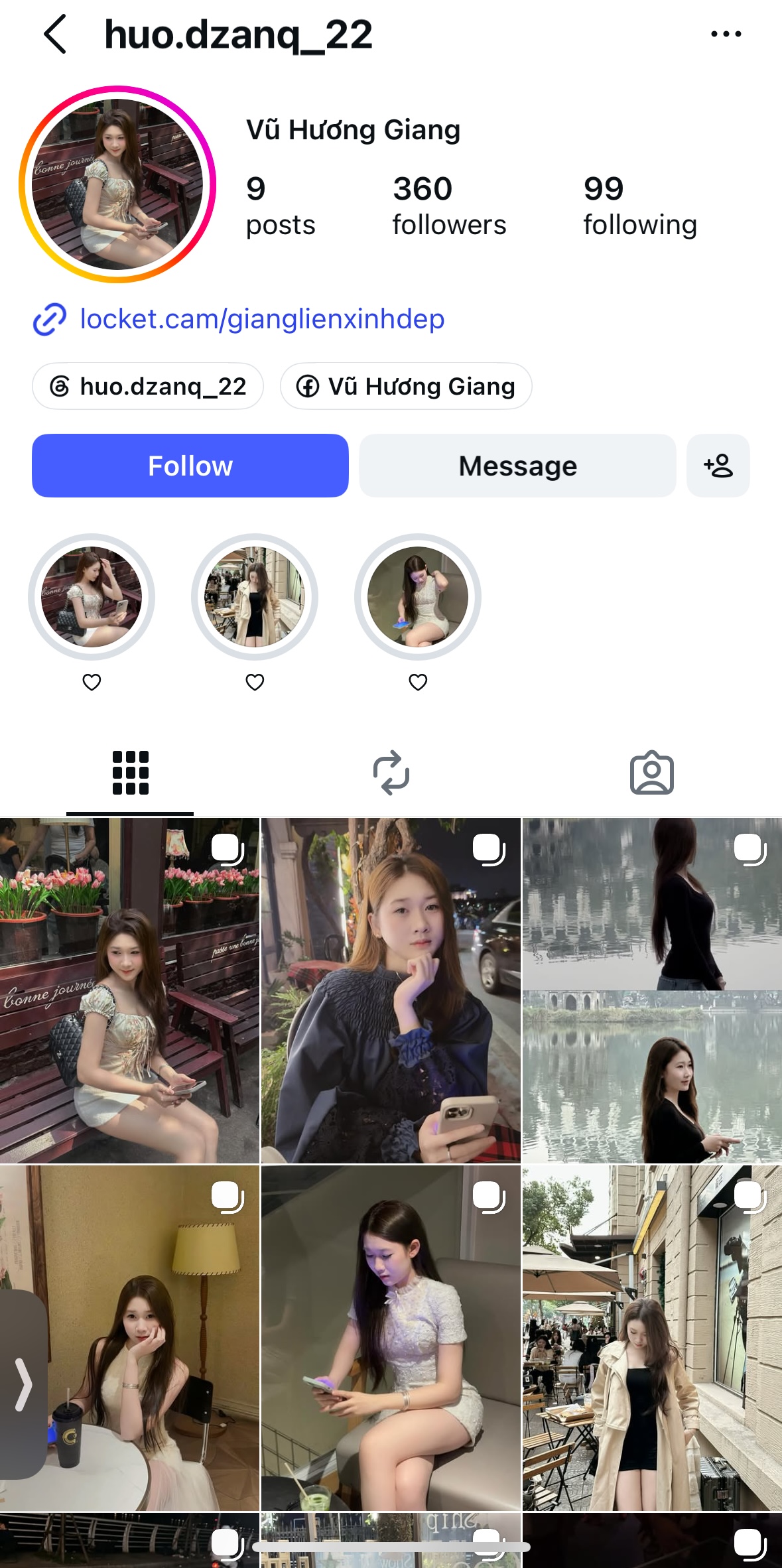Open the post with tulips and bench

tap(129, 991)
